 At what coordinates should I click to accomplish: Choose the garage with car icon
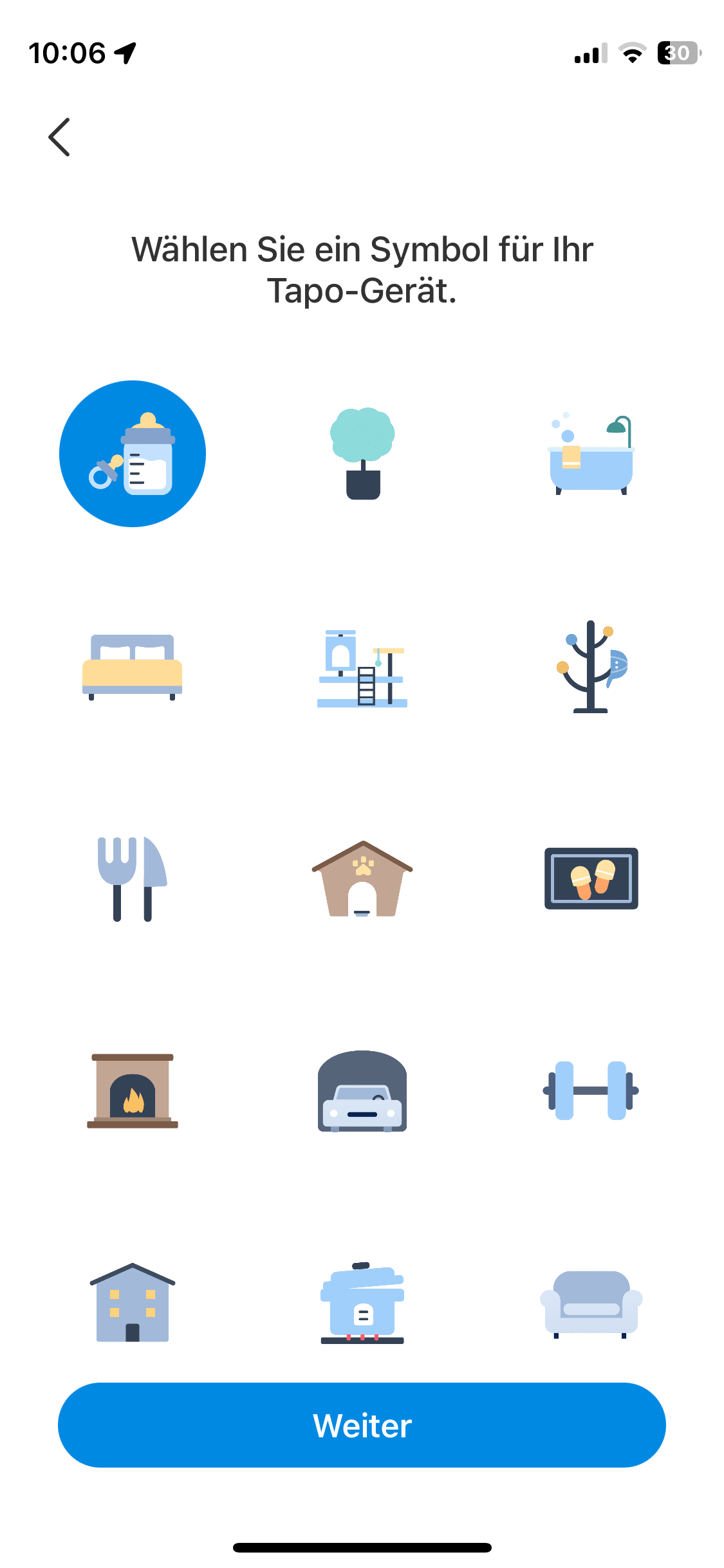tap(362, 1091)
